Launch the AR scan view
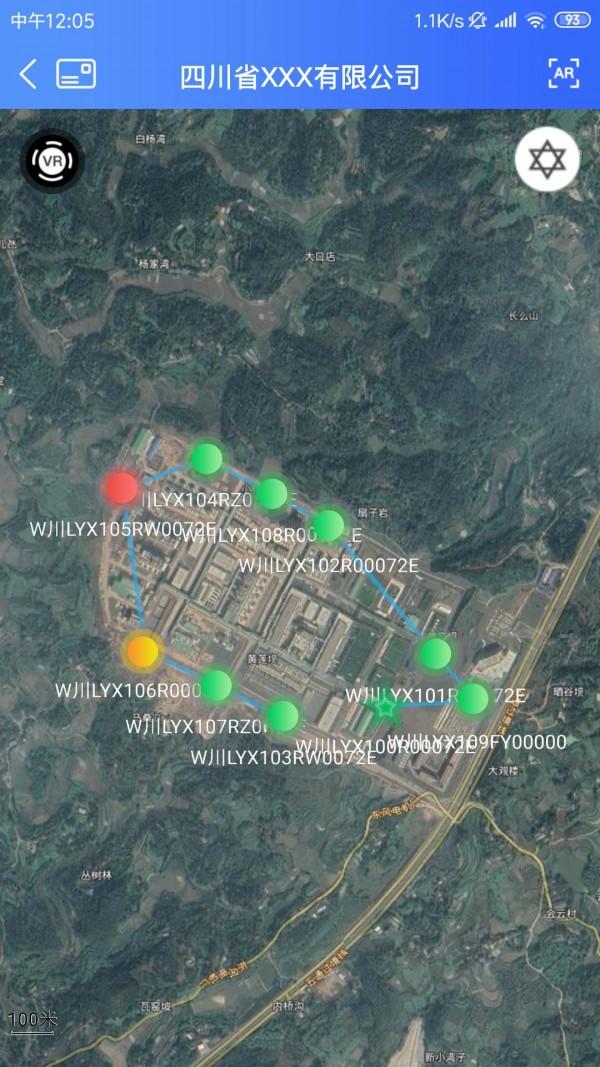Screen dimensions: 600x1067 564,74
